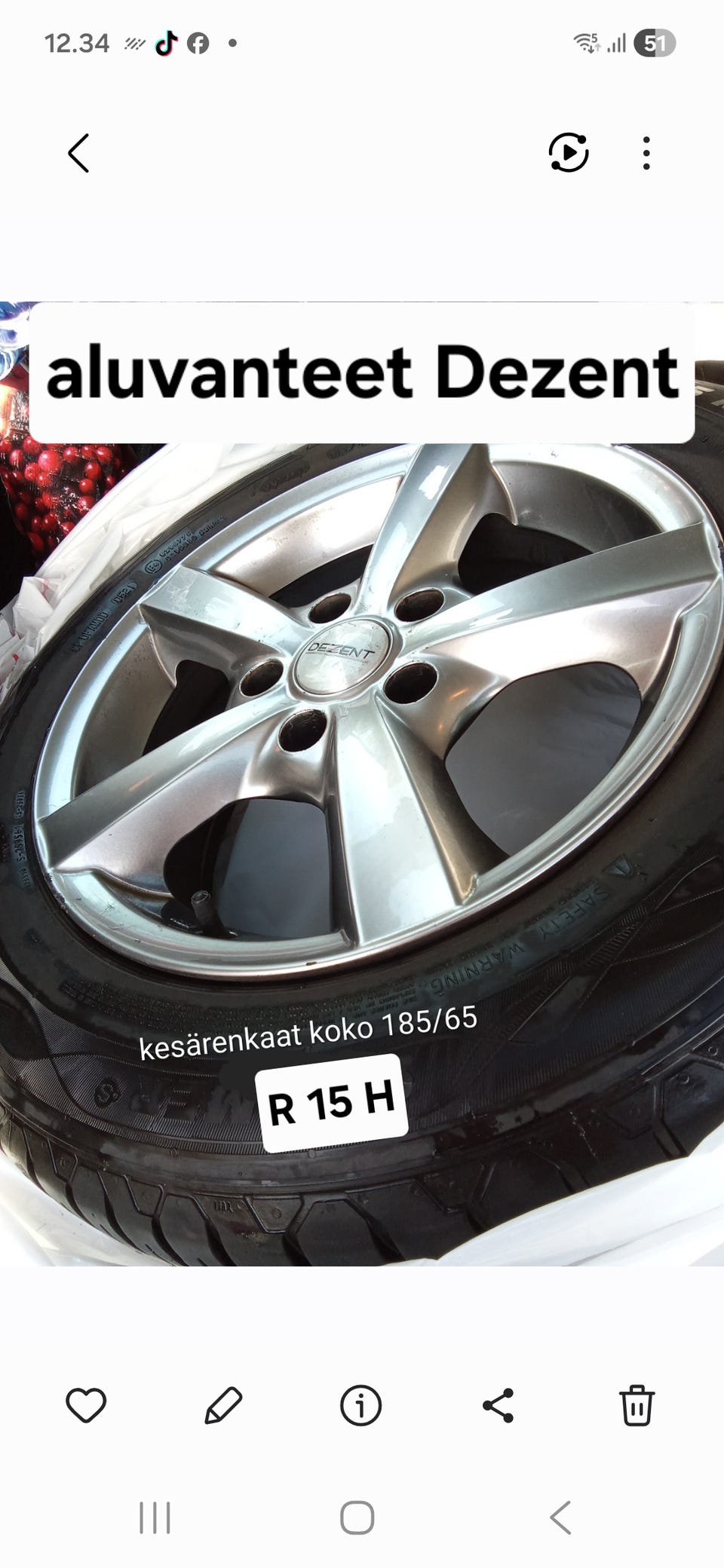Go to the home screen
Viewport: 724px width, 1568px height.
357,1517
